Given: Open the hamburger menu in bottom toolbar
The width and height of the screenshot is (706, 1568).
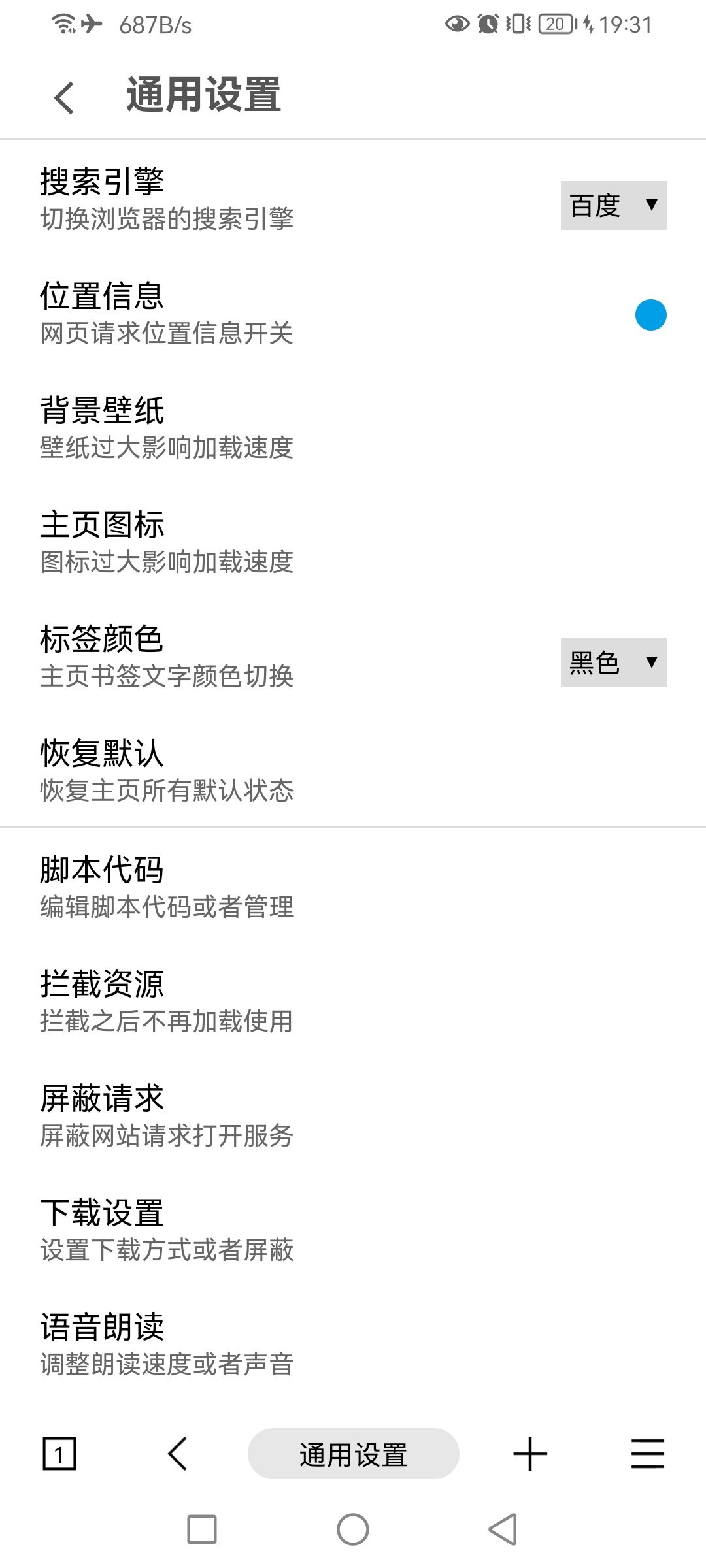Looking at the screenshot, I should [x=647, y=1454].
